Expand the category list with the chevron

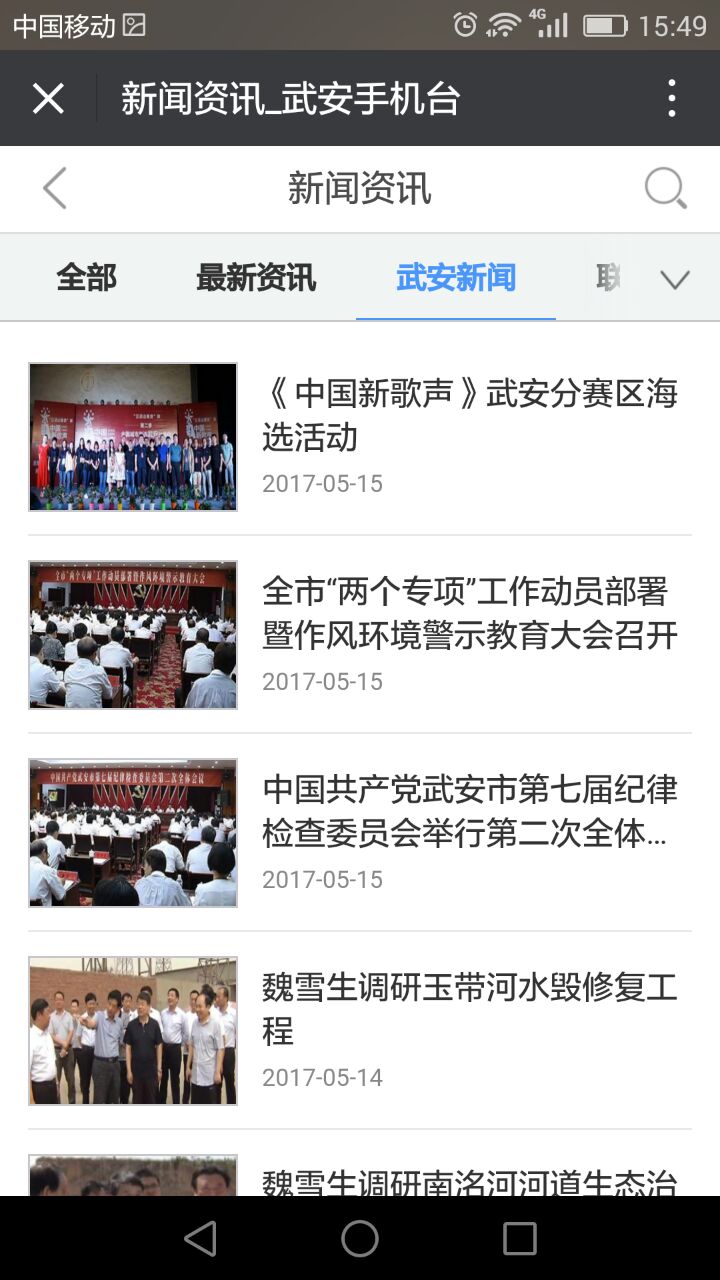point(675,279)
